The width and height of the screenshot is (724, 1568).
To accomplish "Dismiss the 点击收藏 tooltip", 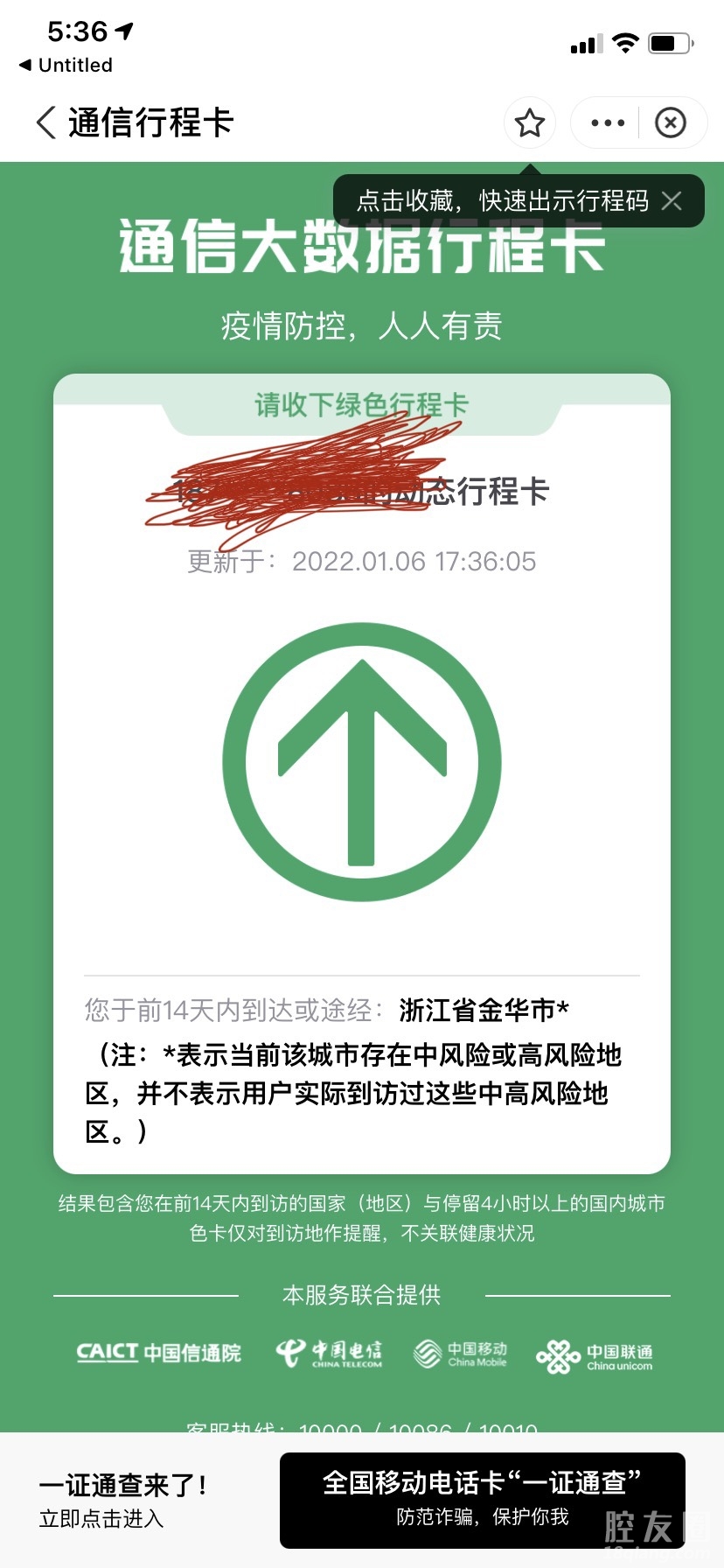I will 672,201.
